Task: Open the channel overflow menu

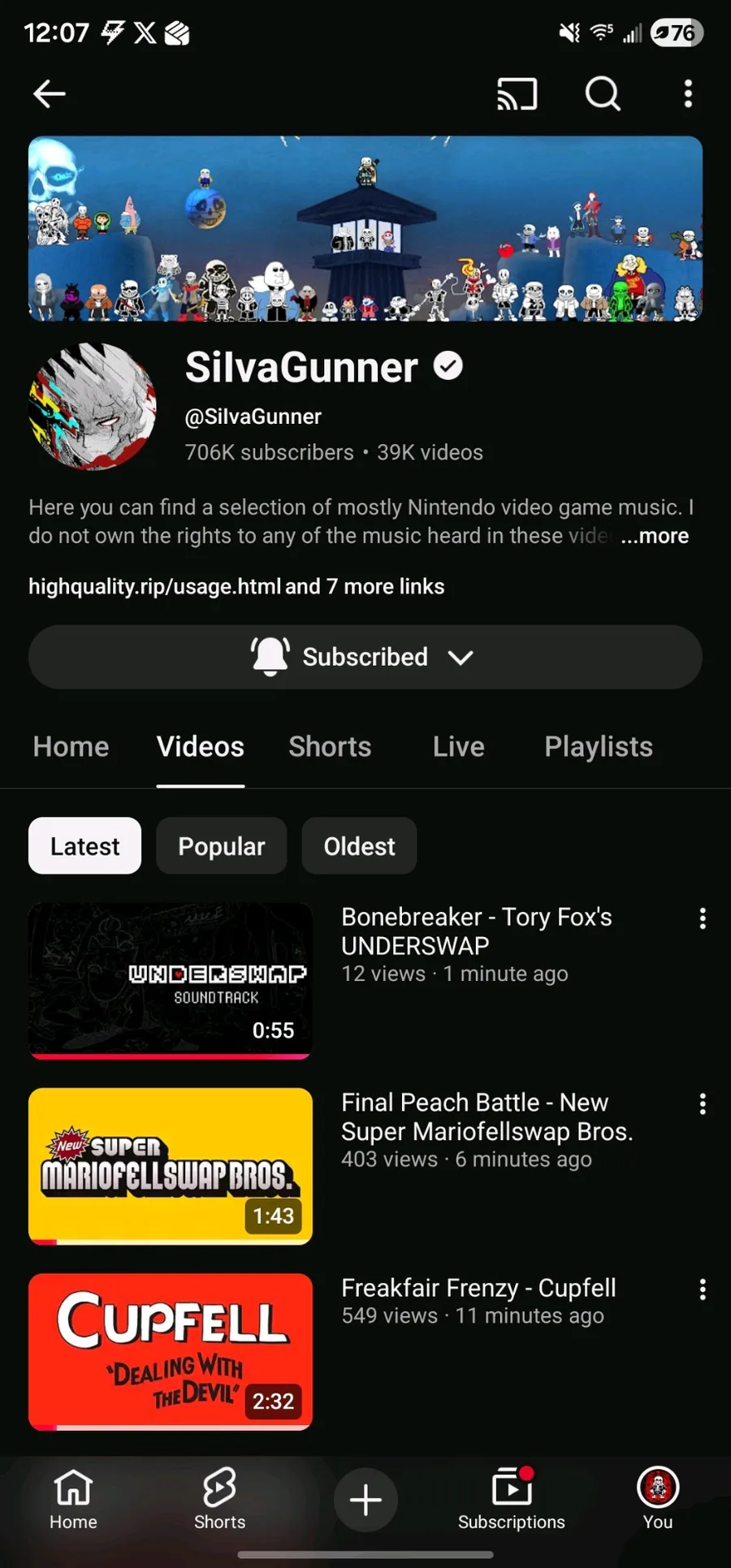Action: [688, 94]
